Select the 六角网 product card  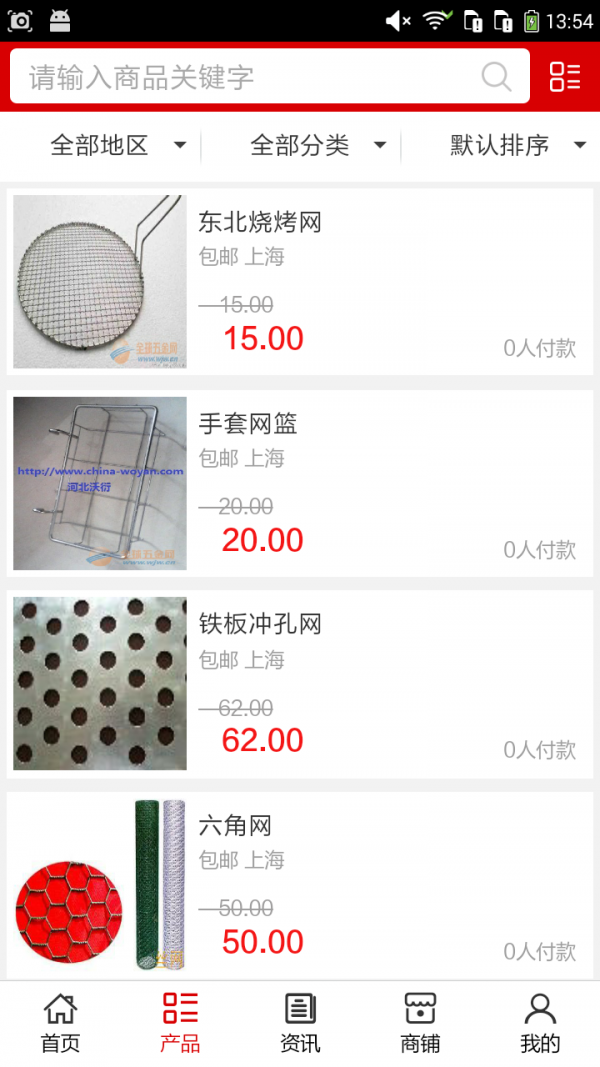point(300,885)
